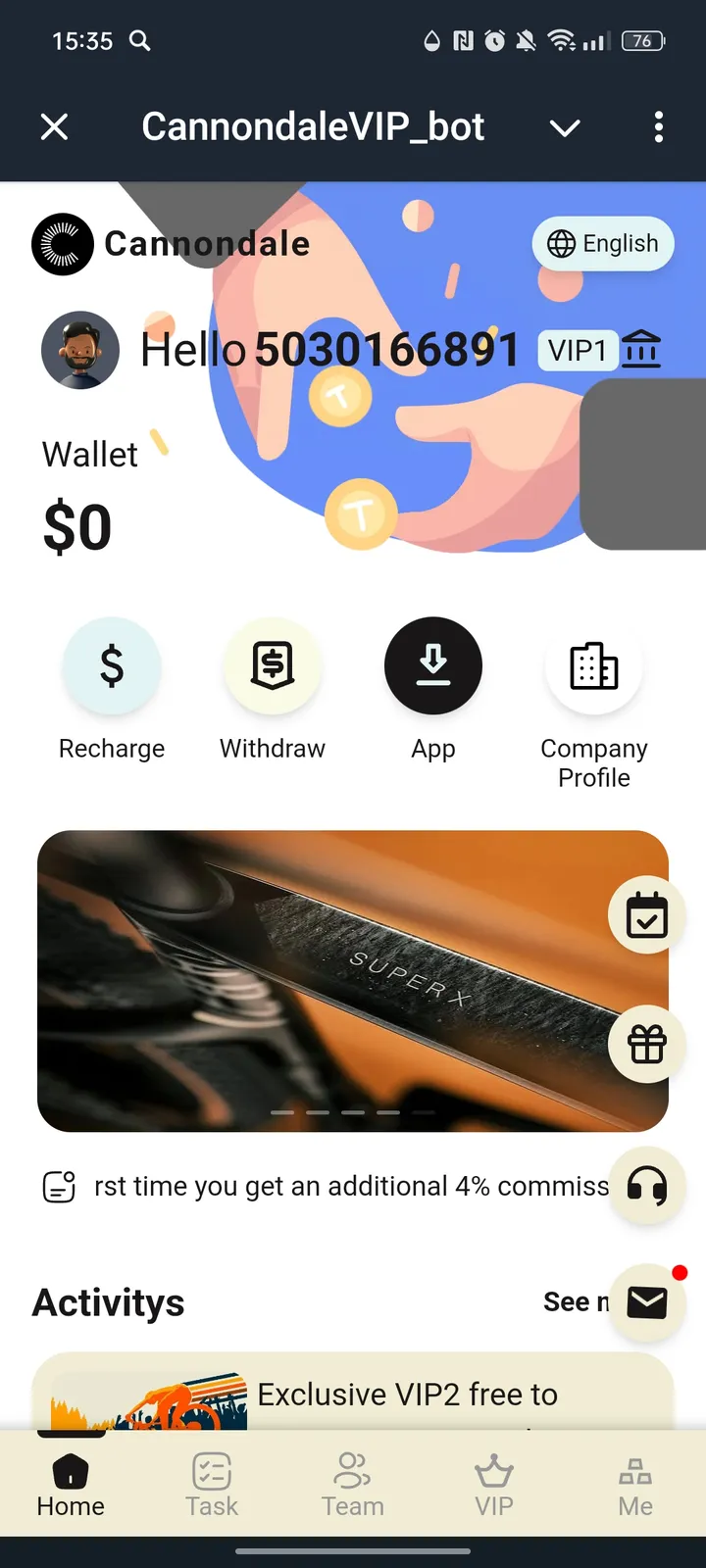
Task: Open the gift box floating icon
Action: (x=647, y=1045)
